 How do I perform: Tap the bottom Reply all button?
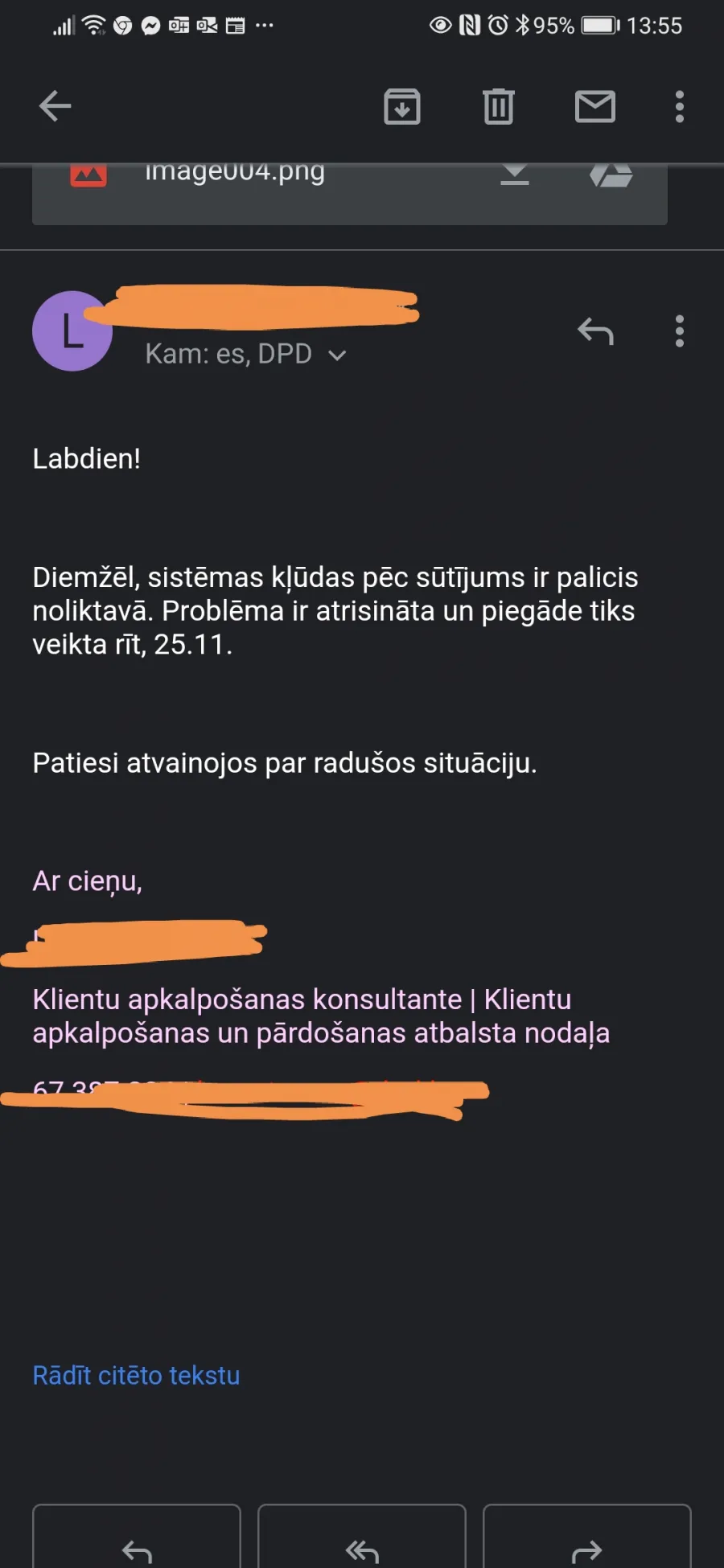[362, 1536]
